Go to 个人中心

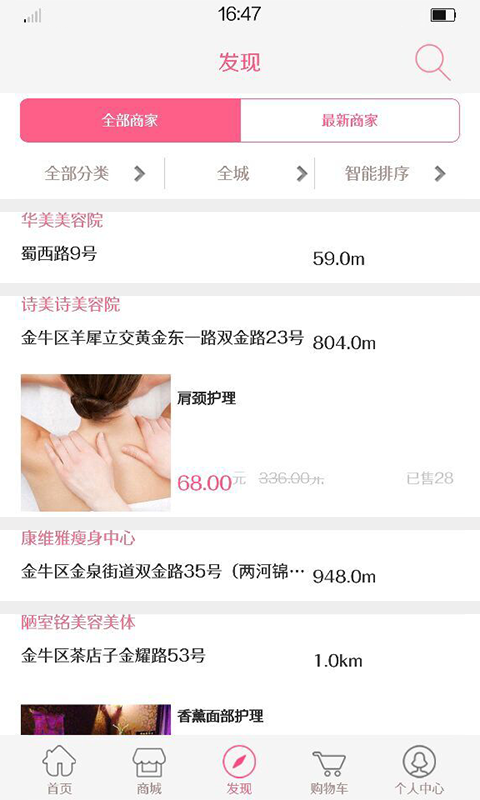[x=419, y=769]
